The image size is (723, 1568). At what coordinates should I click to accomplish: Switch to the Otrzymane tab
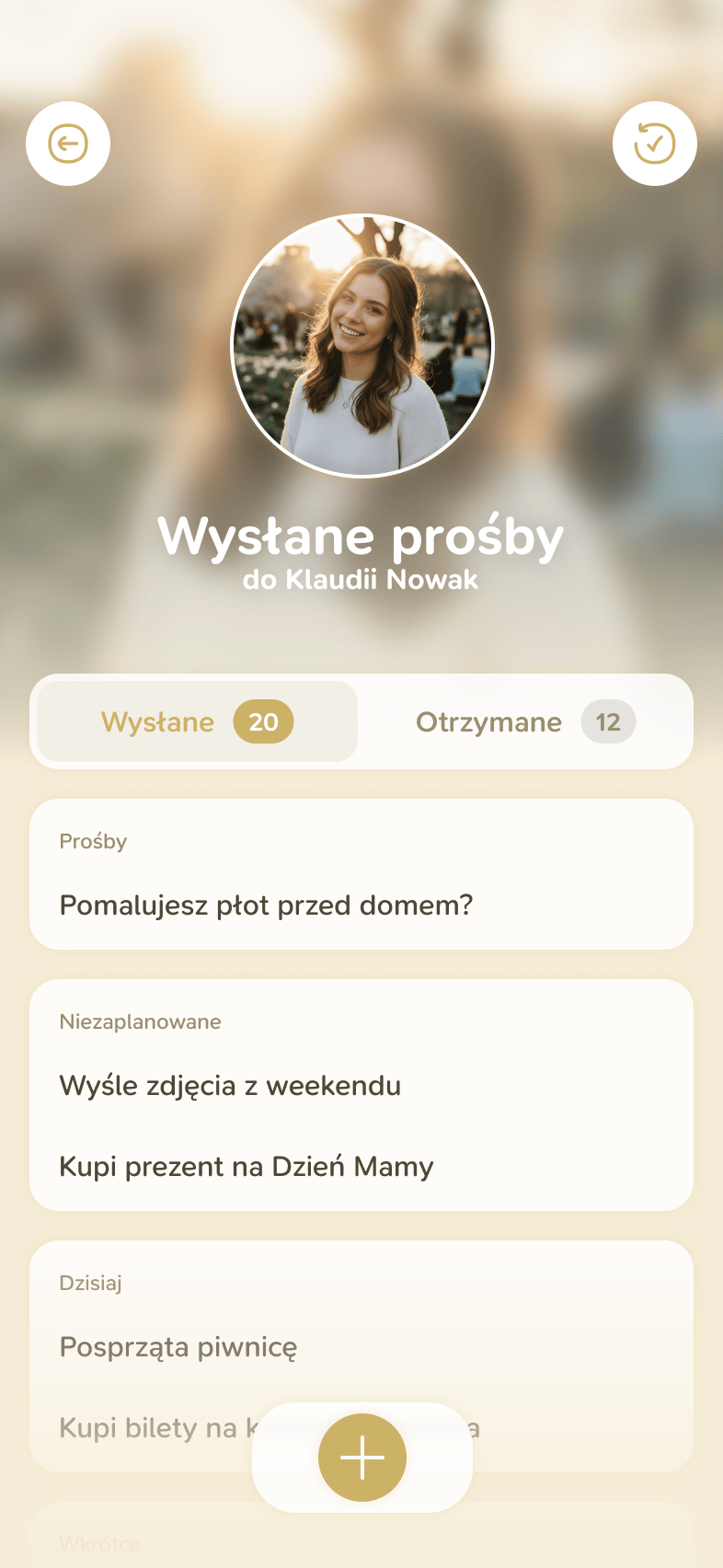pos(525,721)
